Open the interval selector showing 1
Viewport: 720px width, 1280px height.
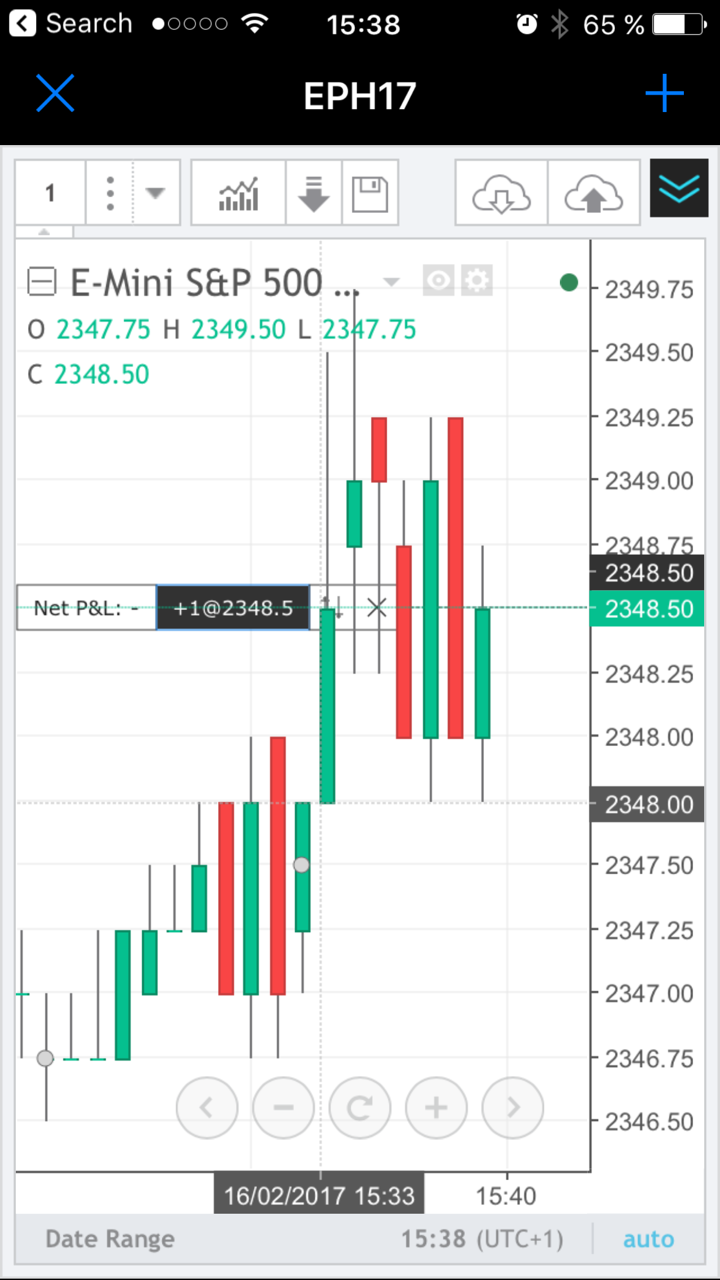[50, 193]
